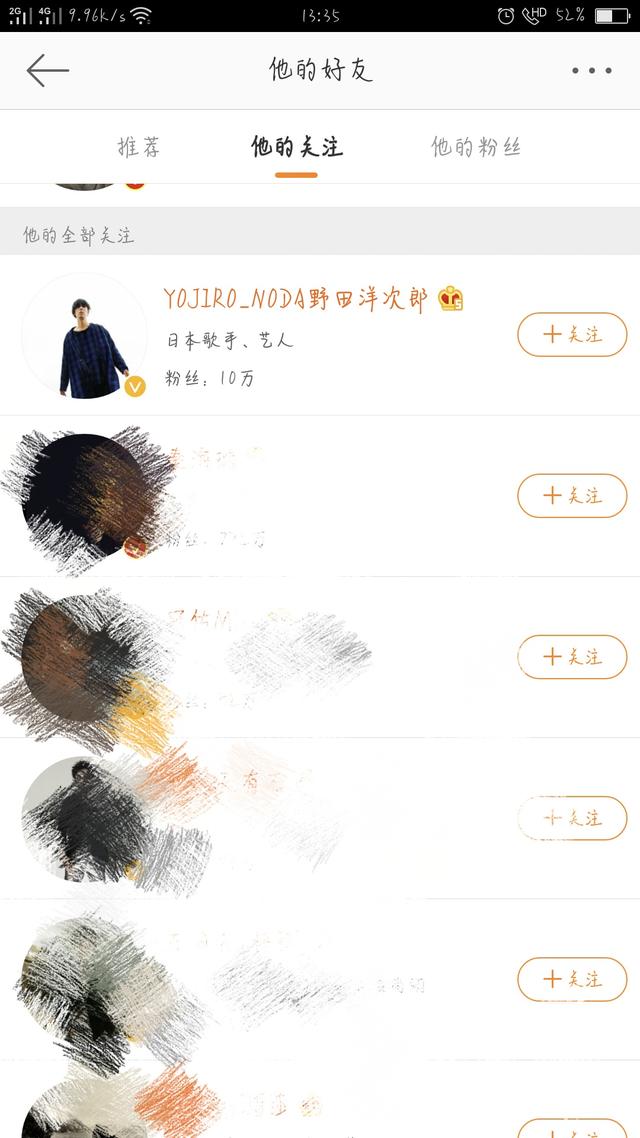Screen dimensions: 640x1138
Task: Select the 他的关注 tab
Action: (x=296, y=147)
